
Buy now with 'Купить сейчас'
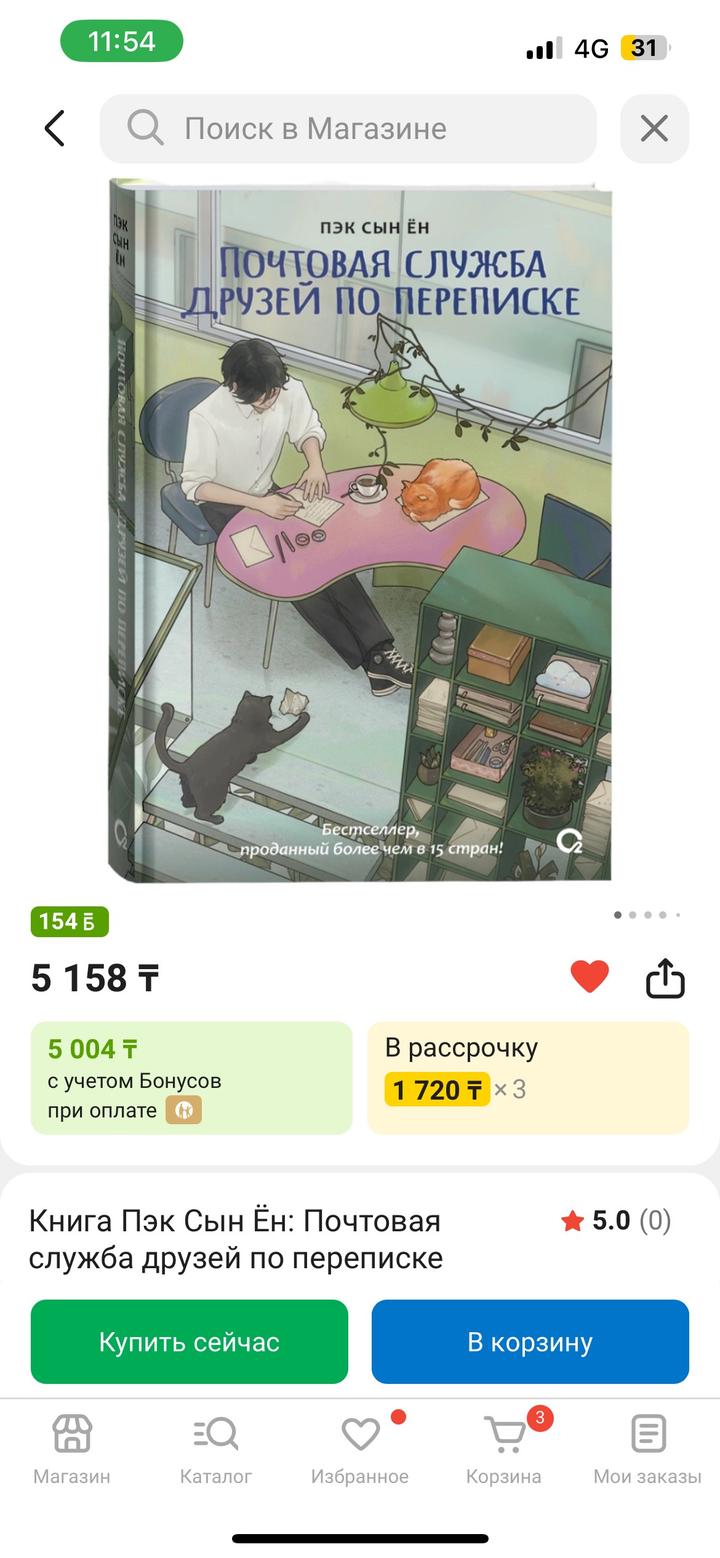click(189, 1342)
